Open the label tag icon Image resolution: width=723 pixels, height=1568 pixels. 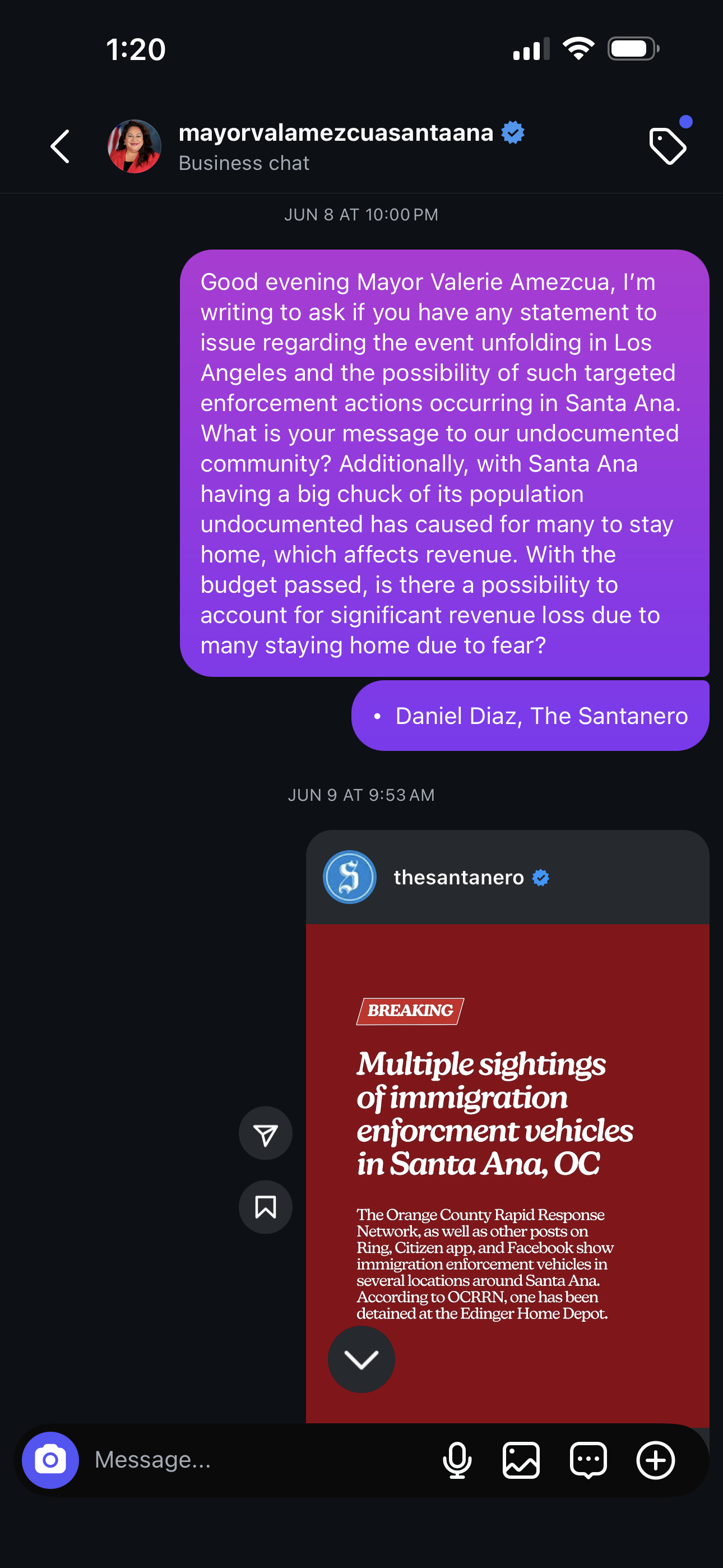pos(668,146)
